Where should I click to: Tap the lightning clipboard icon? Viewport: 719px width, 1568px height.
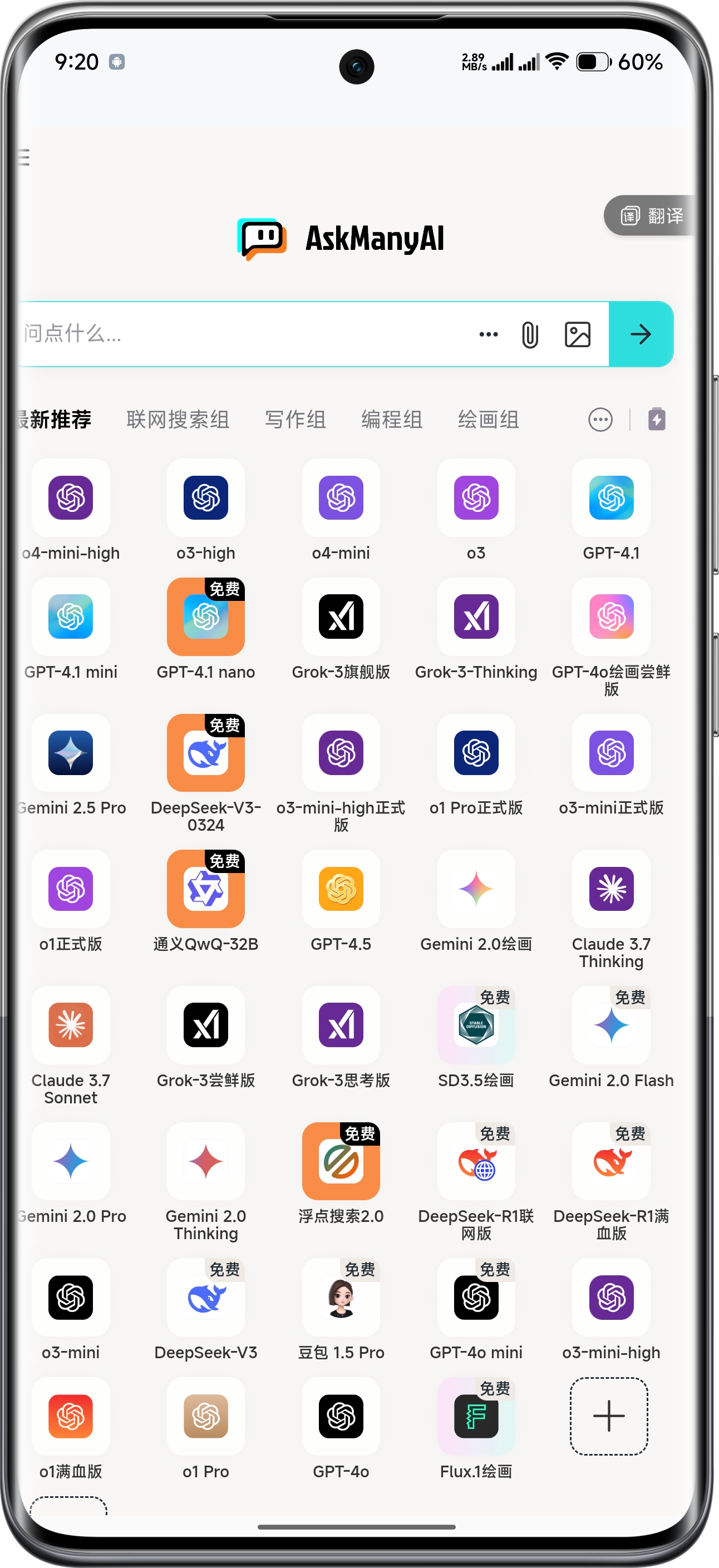tap(656, 419)
